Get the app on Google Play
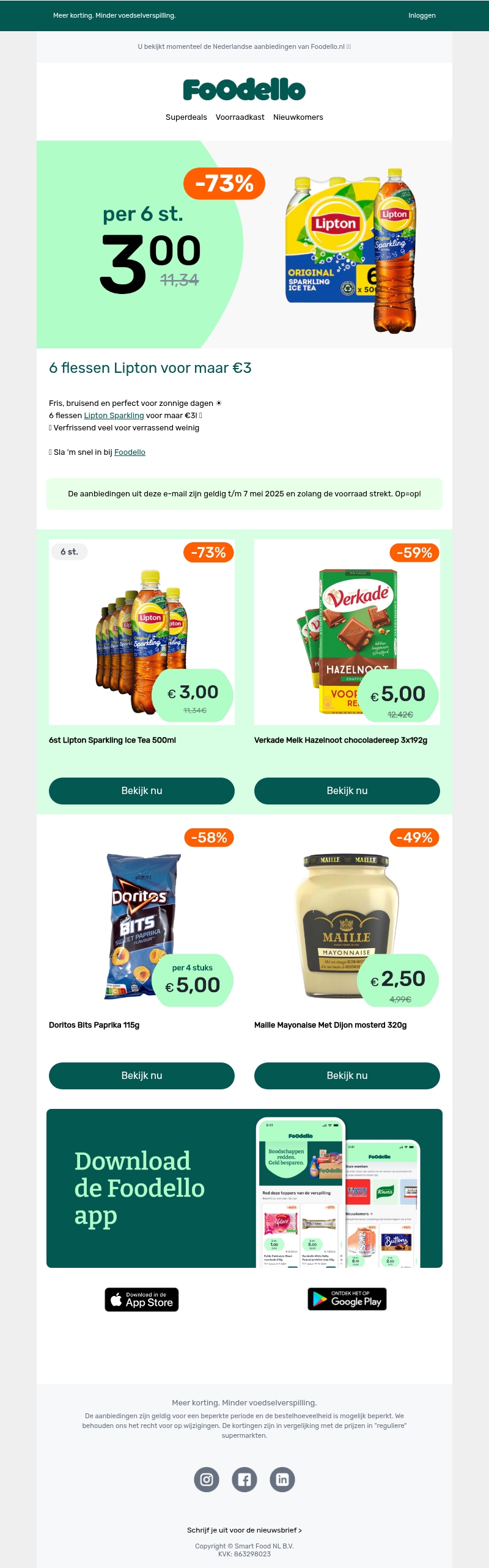 click(347, 1299)
